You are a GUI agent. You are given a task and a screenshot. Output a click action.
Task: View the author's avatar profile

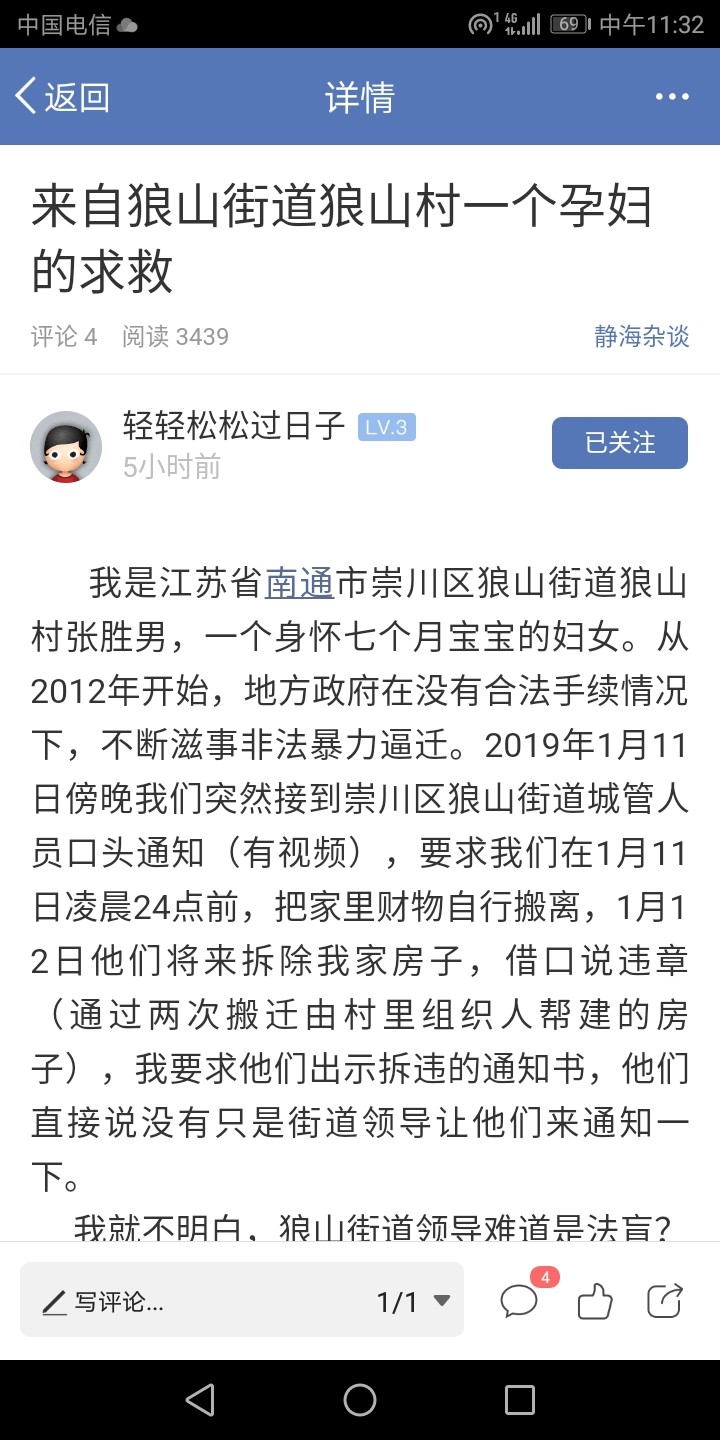pos(66,447)
